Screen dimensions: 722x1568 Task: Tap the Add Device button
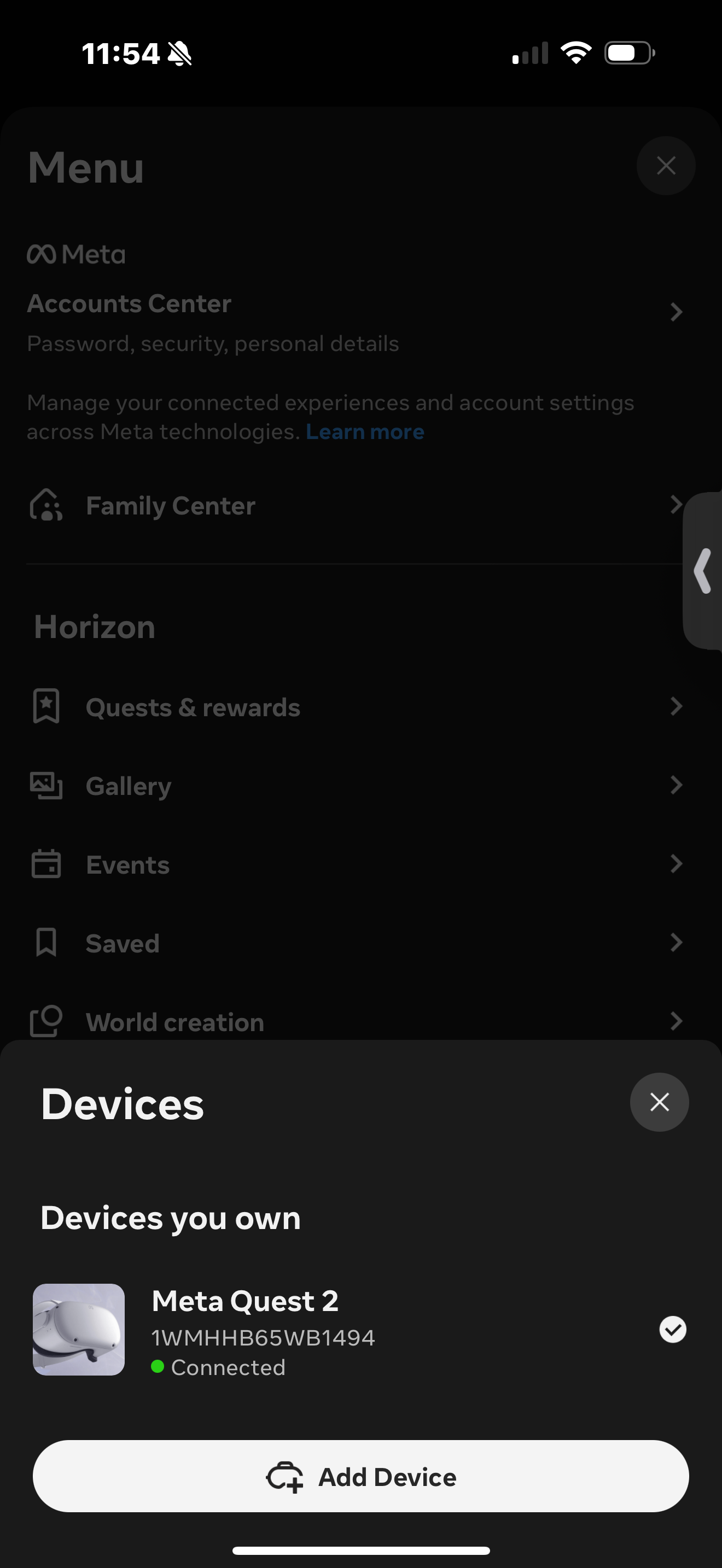[x=360, y=1476]
